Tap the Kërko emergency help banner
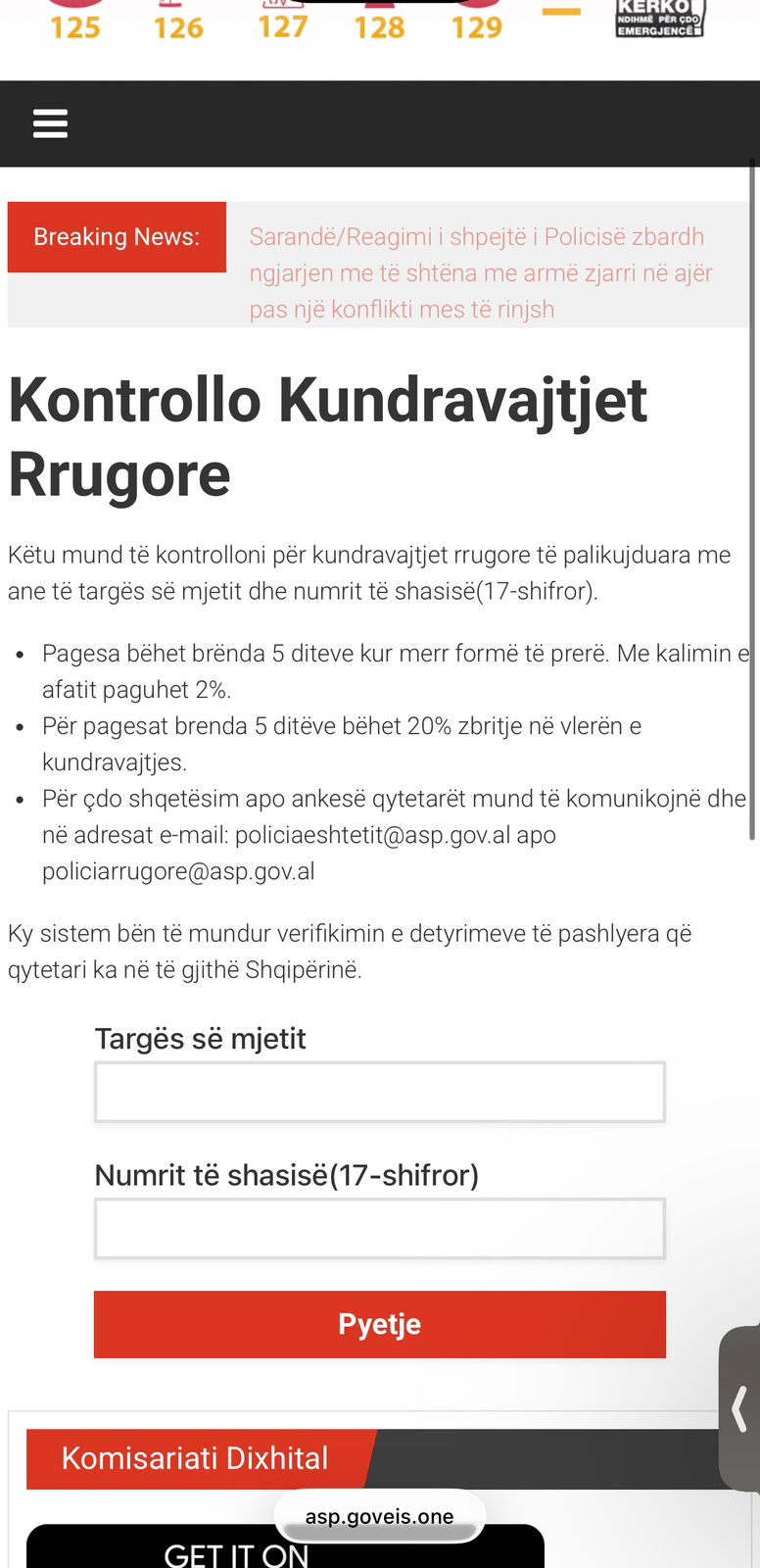This screenshot has width=760, height=1568. [659, 18]
